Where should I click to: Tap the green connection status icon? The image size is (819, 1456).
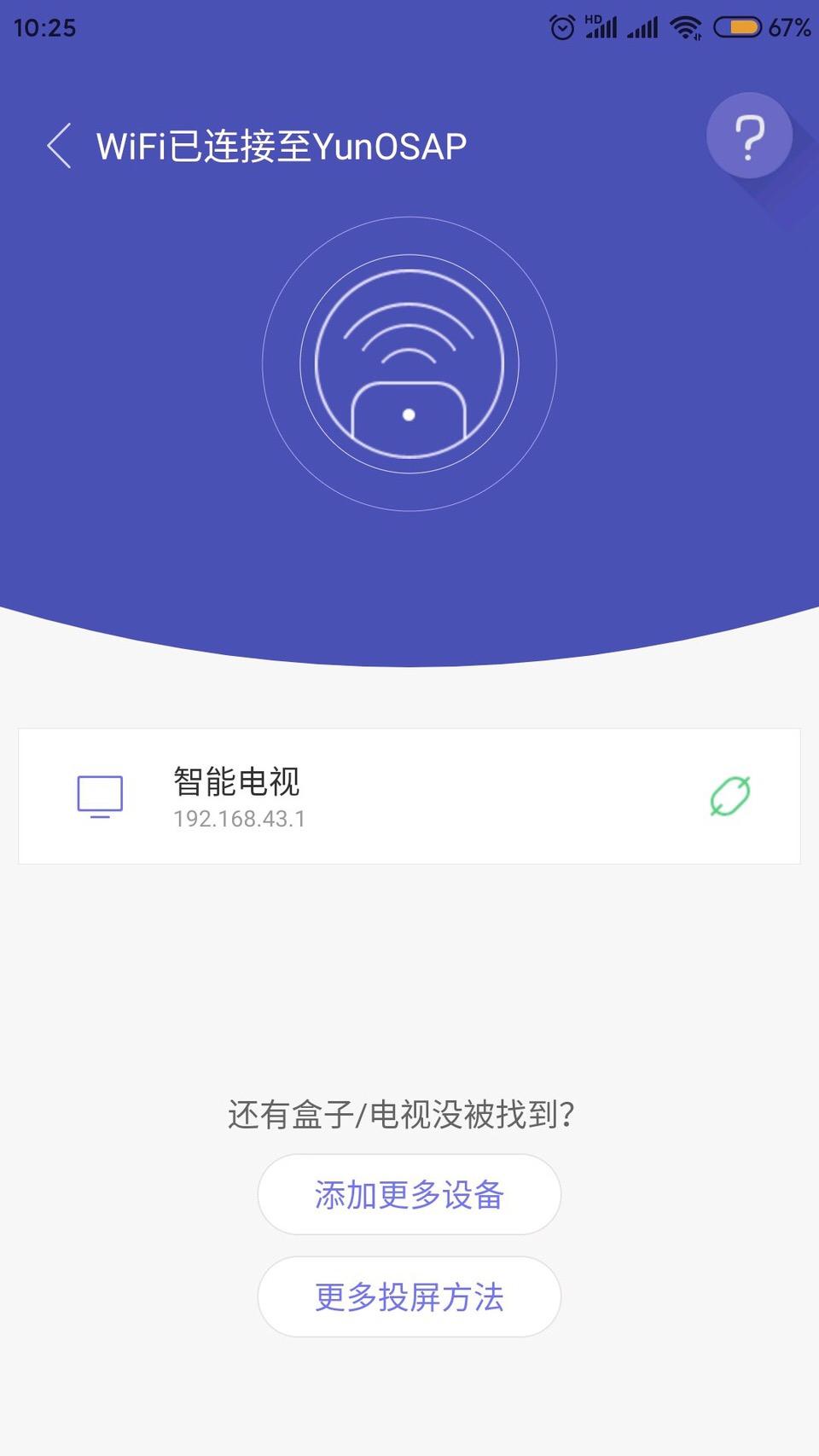[728, 795]
